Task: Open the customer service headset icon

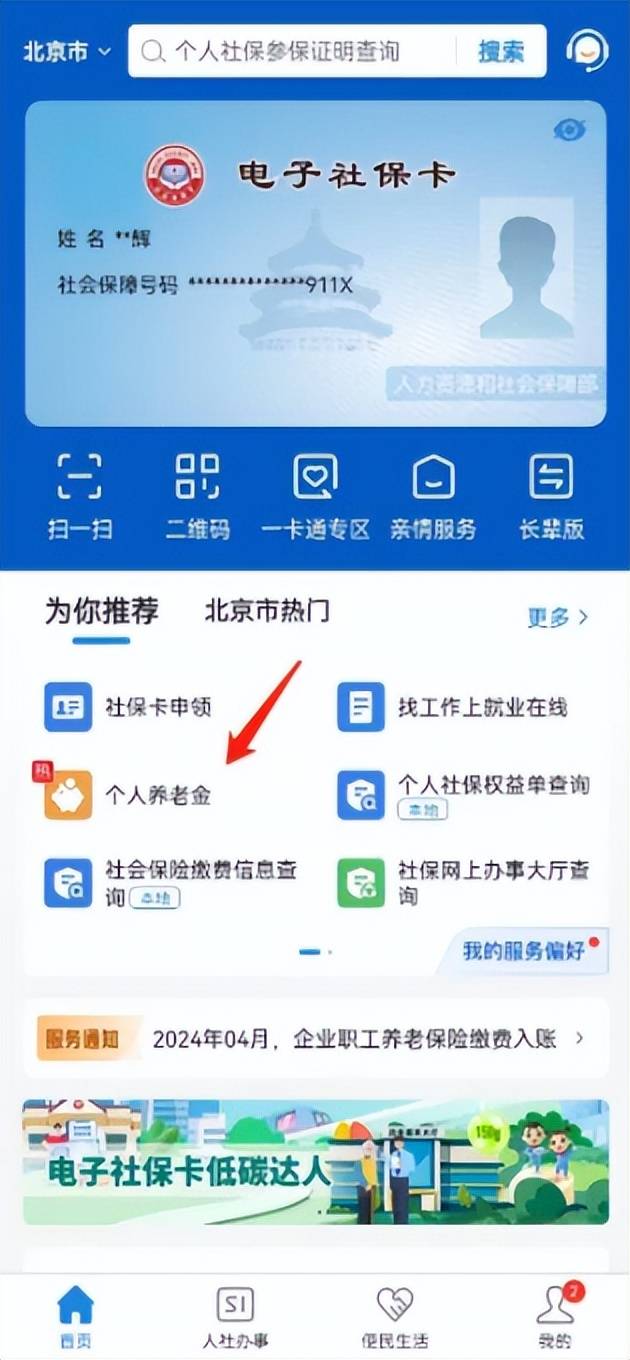Action: 587,52
